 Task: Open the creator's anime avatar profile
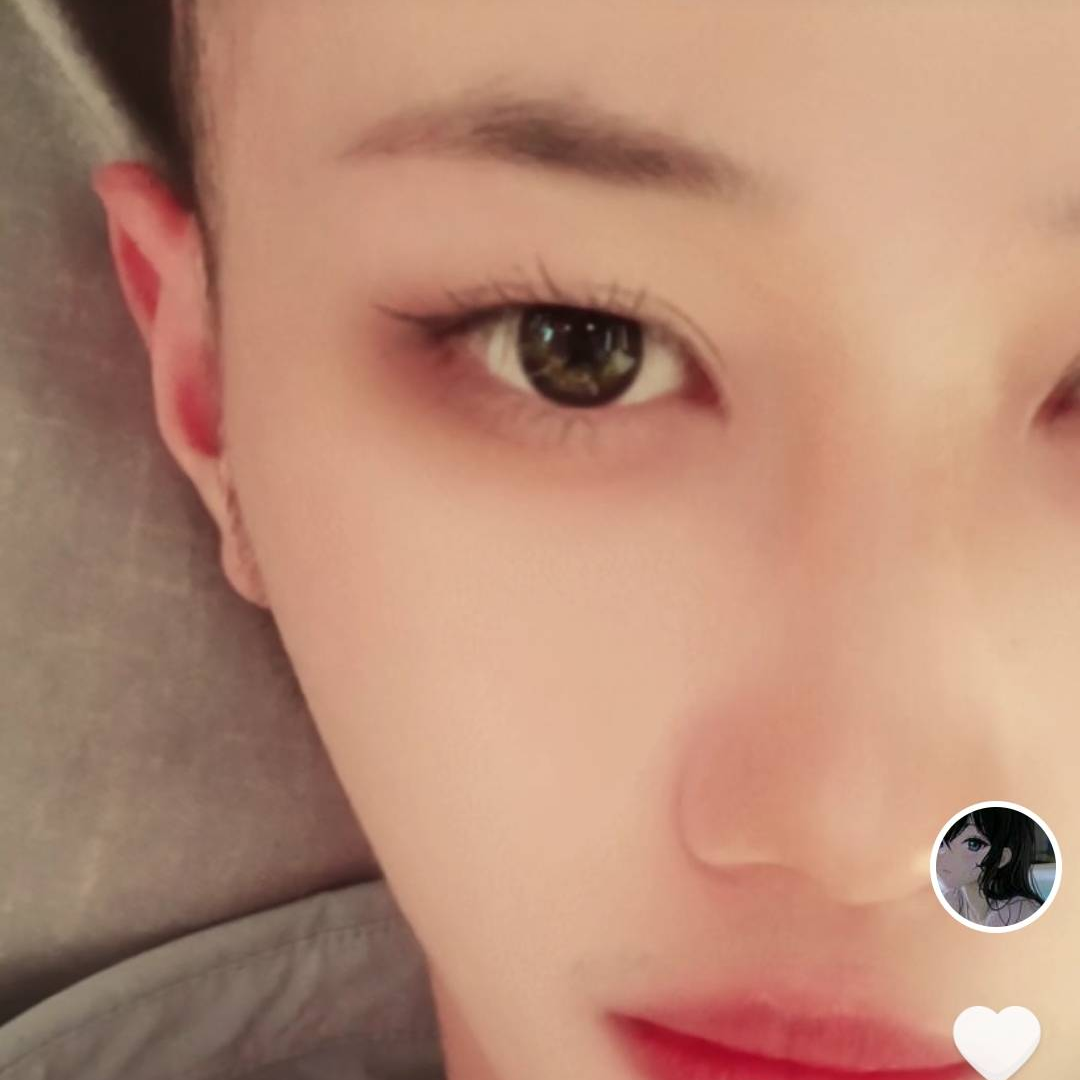(995, 866)
